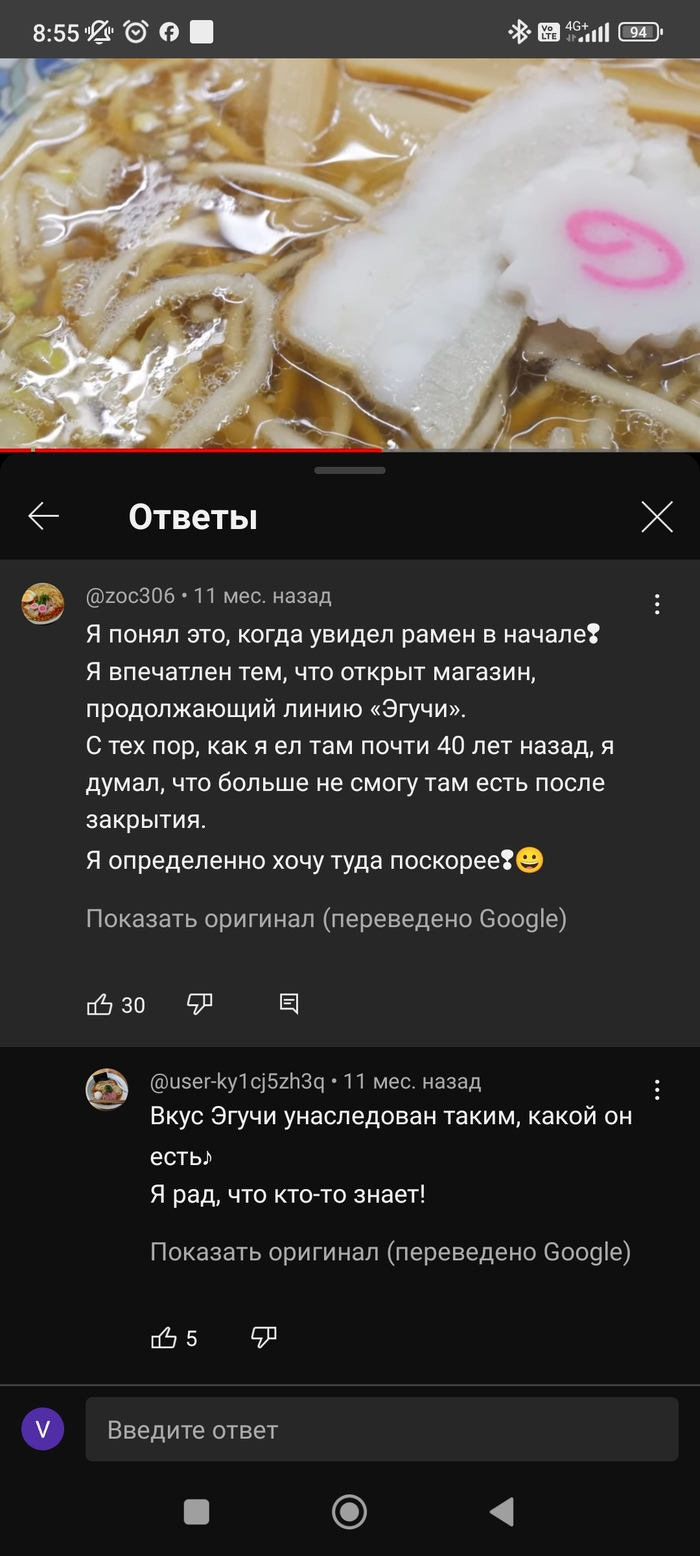
Task: Close the Ответы replies panel
Action: click(656, 516)
